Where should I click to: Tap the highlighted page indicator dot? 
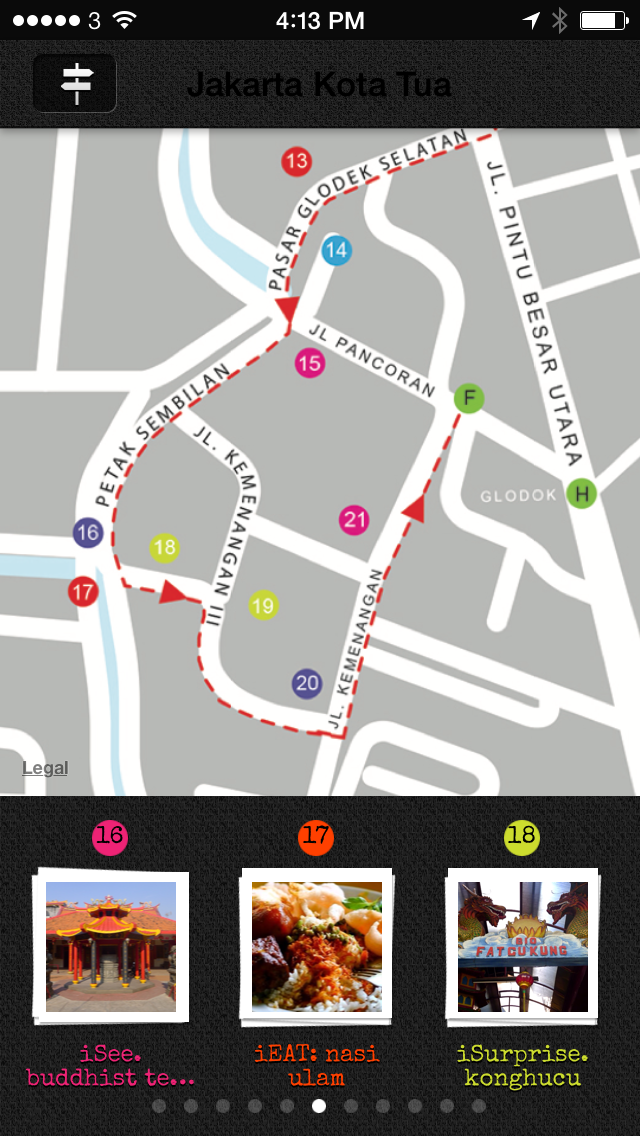[x=319, y=1106]
